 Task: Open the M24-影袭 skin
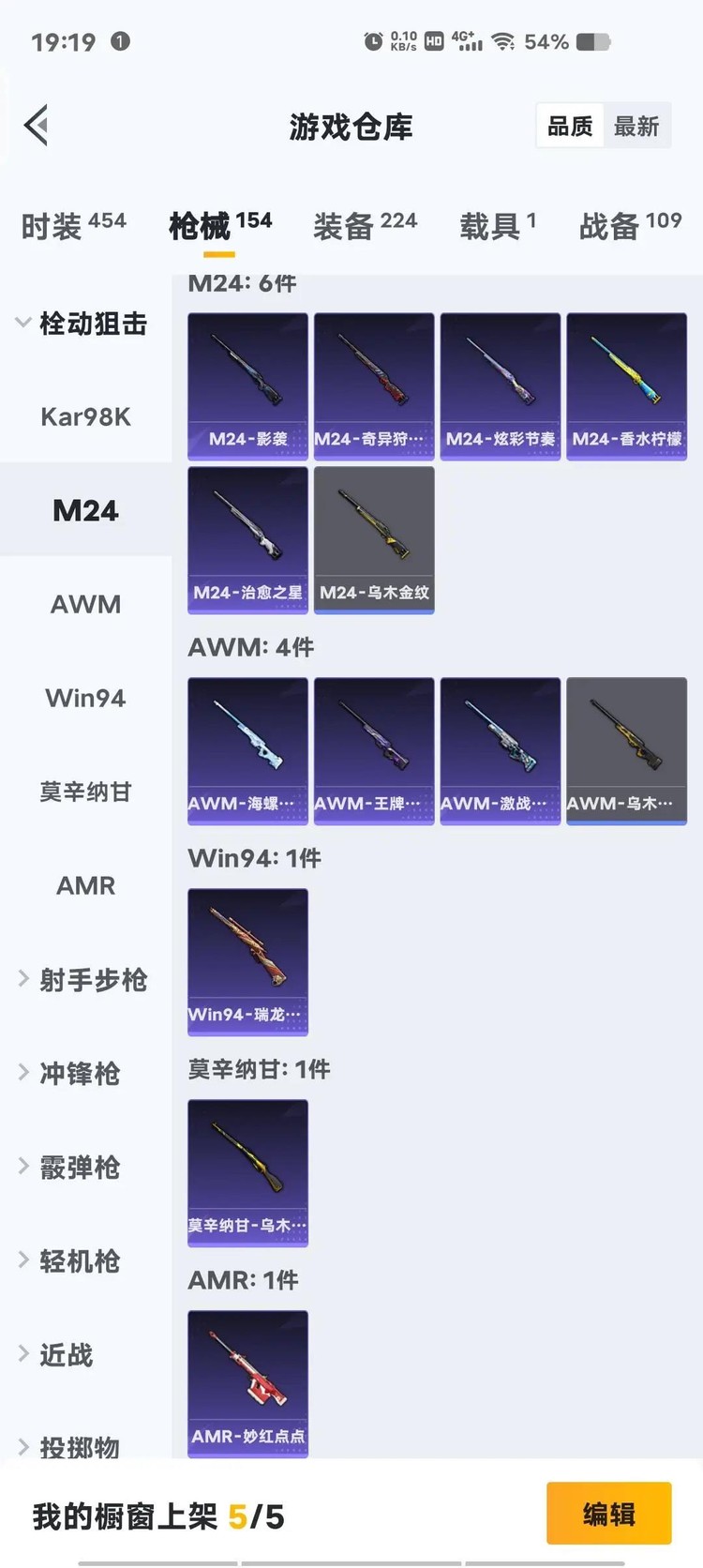tap(247, 385)
